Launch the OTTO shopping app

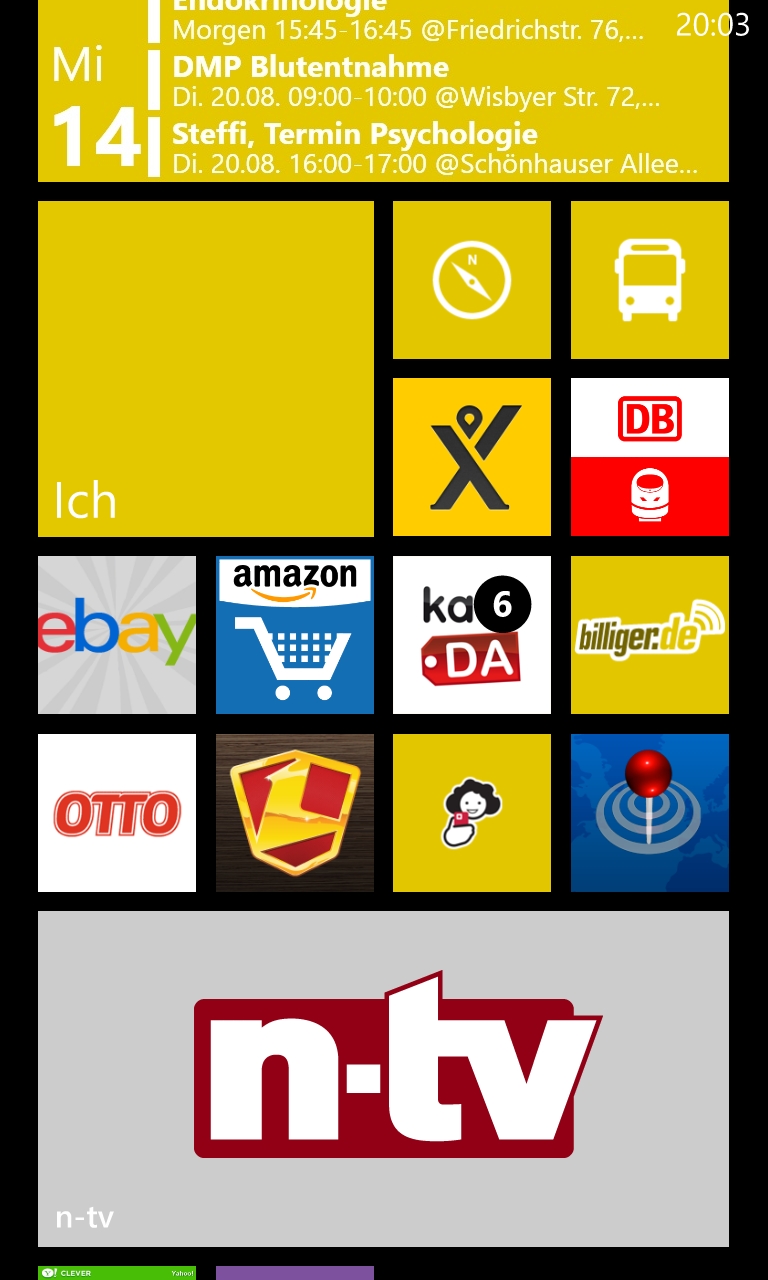click(x=117, y=813)
